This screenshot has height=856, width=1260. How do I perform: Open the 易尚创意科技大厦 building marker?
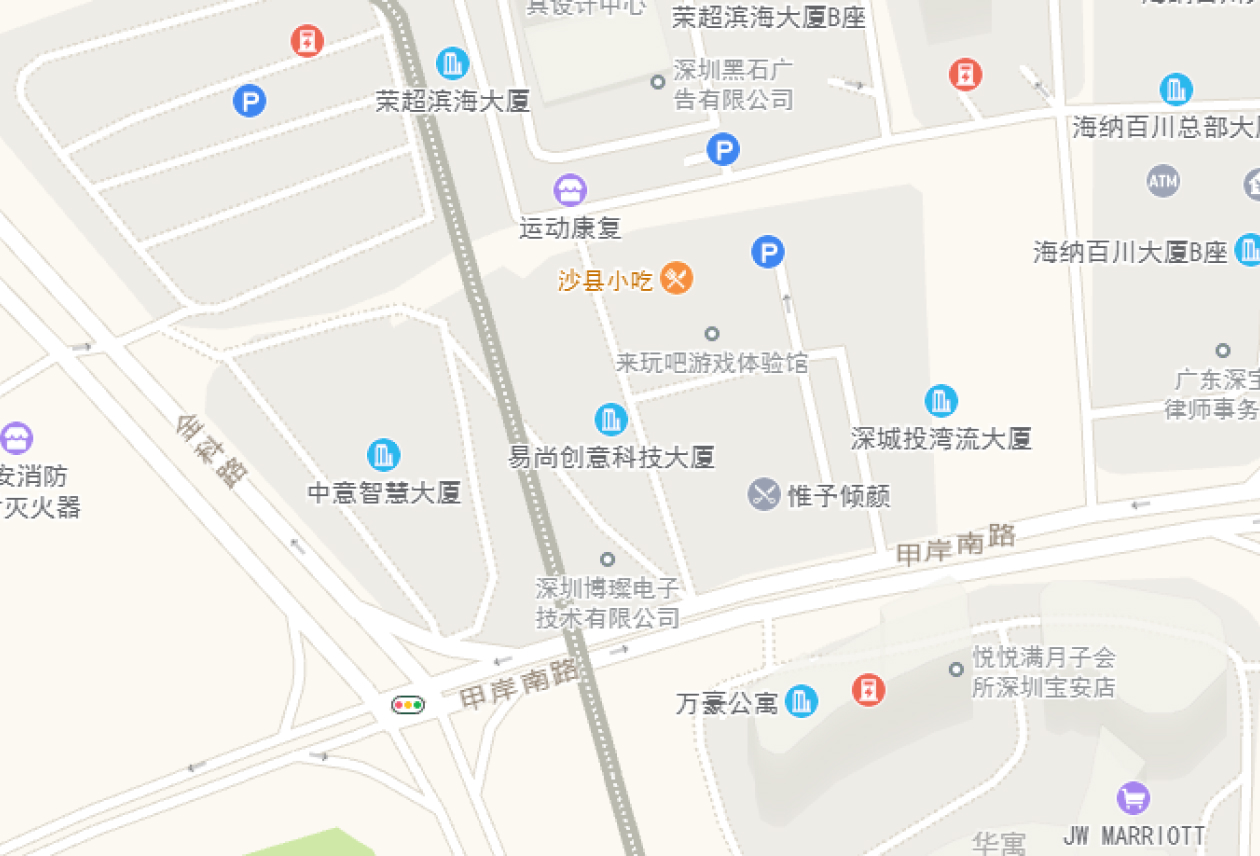coord(610,420)
